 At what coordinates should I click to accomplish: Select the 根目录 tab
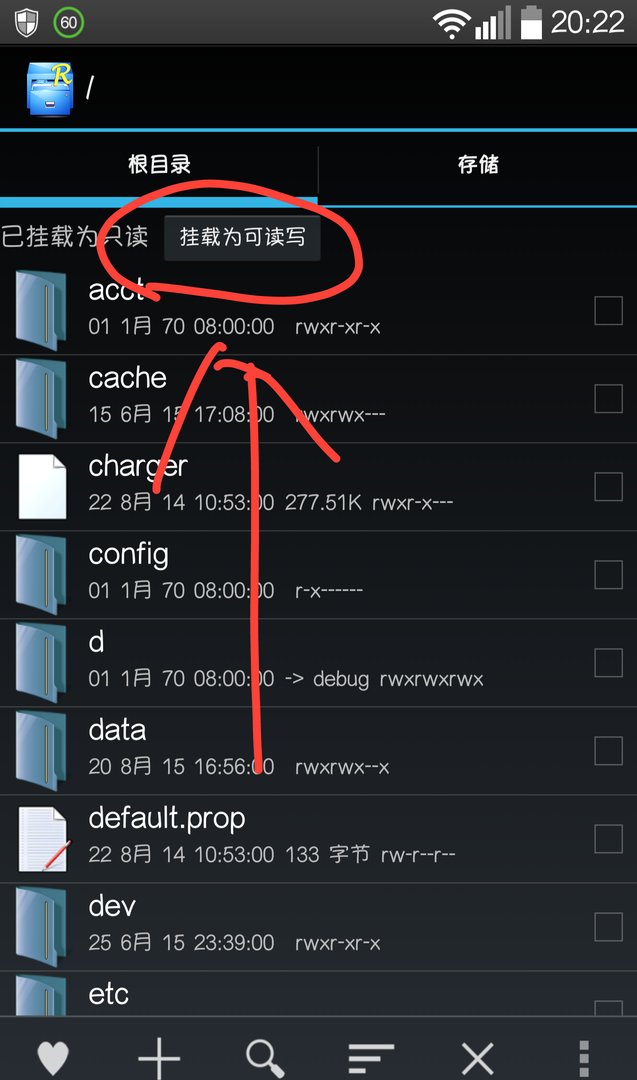159,165
